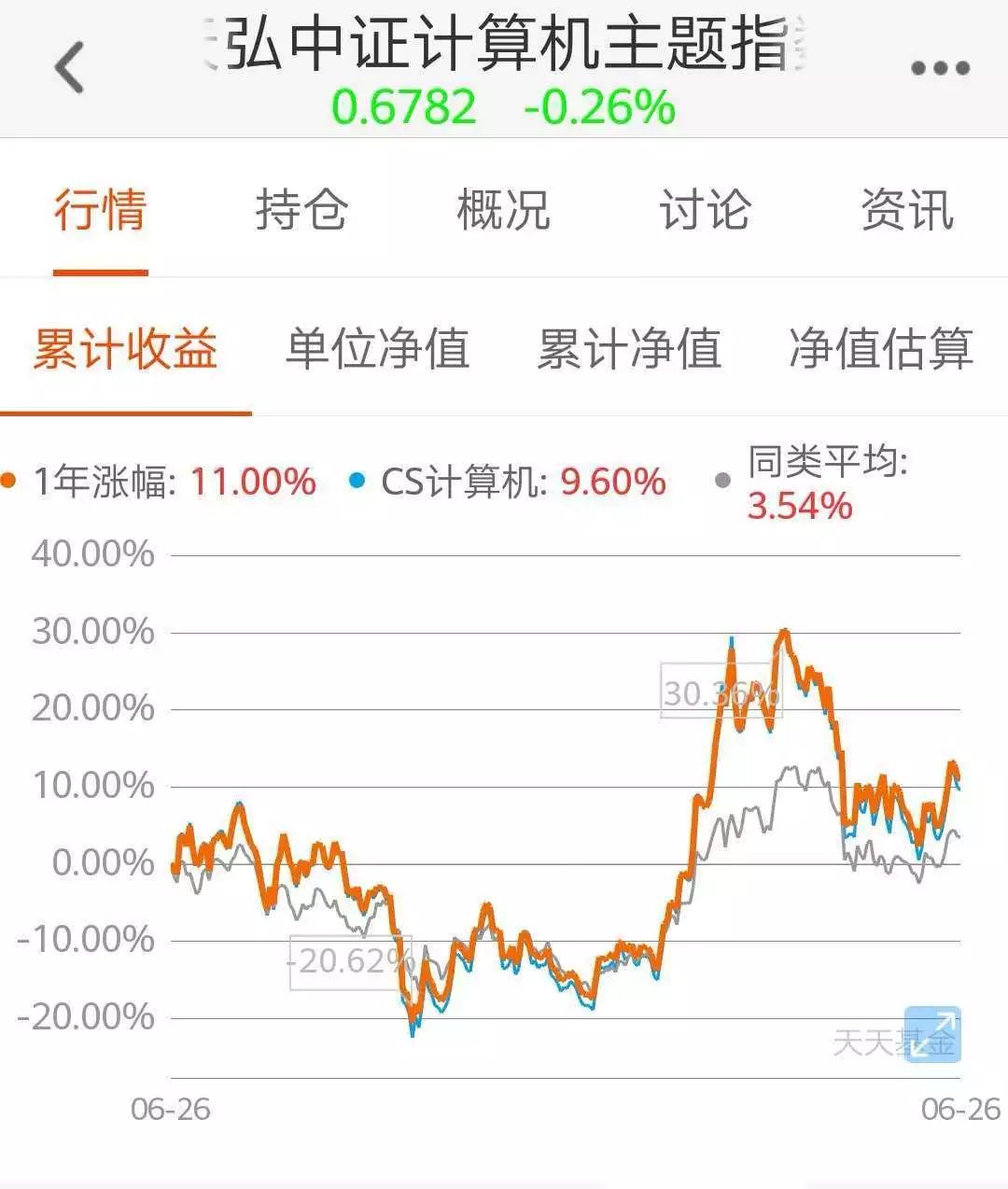This screenshot has height=1189, width=1008.
Task: Switch to the 持仓 tab
Action: (x=301, y=212)
